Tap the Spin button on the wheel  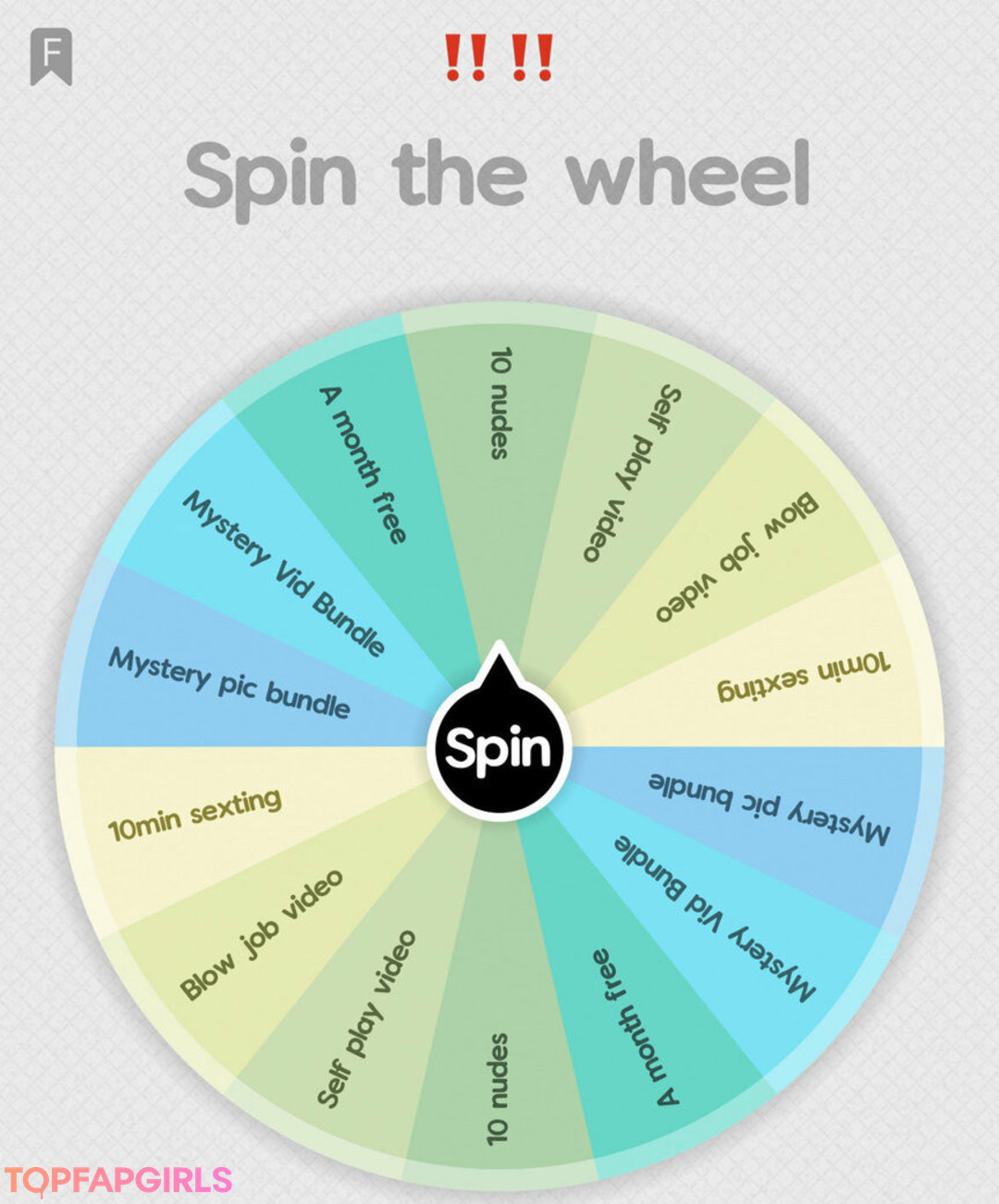click(x=499, y=747)
